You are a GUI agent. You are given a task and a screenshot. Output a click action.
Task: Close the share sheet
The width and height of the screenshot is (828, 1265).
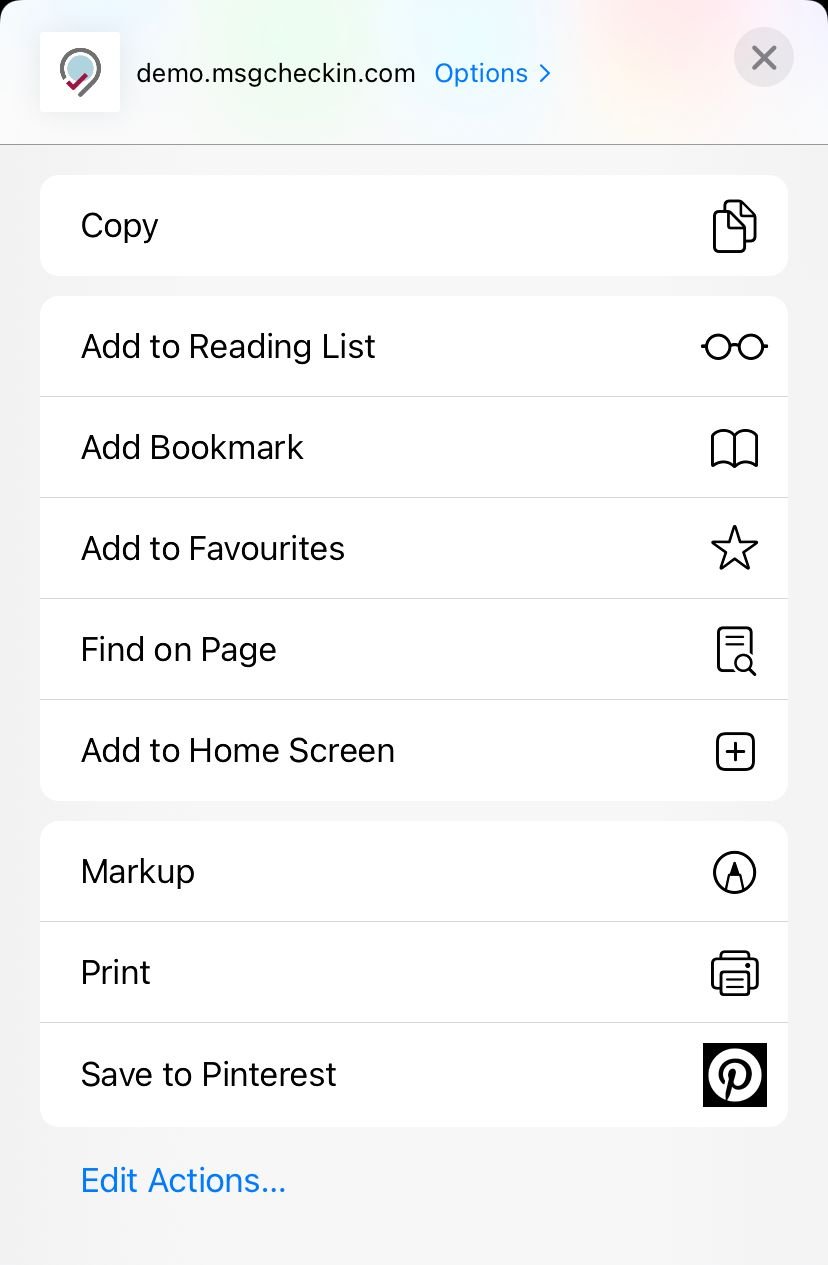[x=763, y=58]
